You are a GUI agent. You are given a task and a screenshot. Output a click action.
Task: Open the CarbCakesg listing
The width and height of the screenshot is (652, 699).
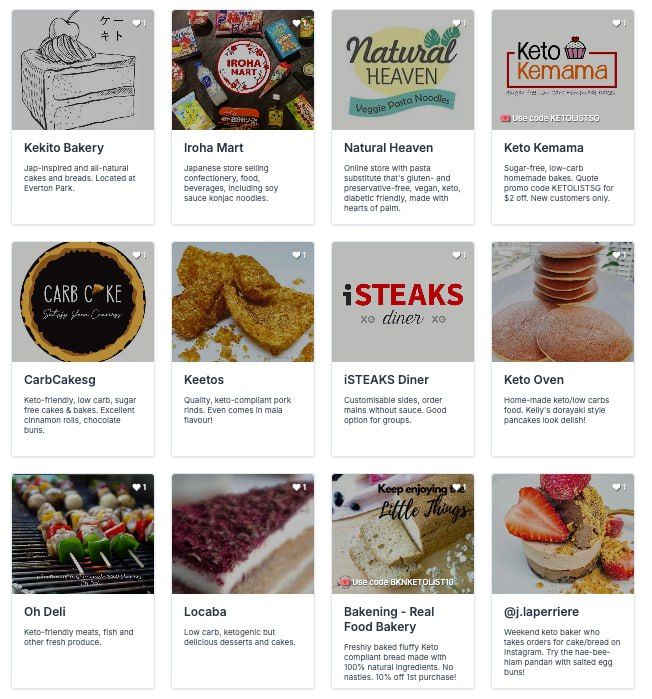[x=60, y=380]
